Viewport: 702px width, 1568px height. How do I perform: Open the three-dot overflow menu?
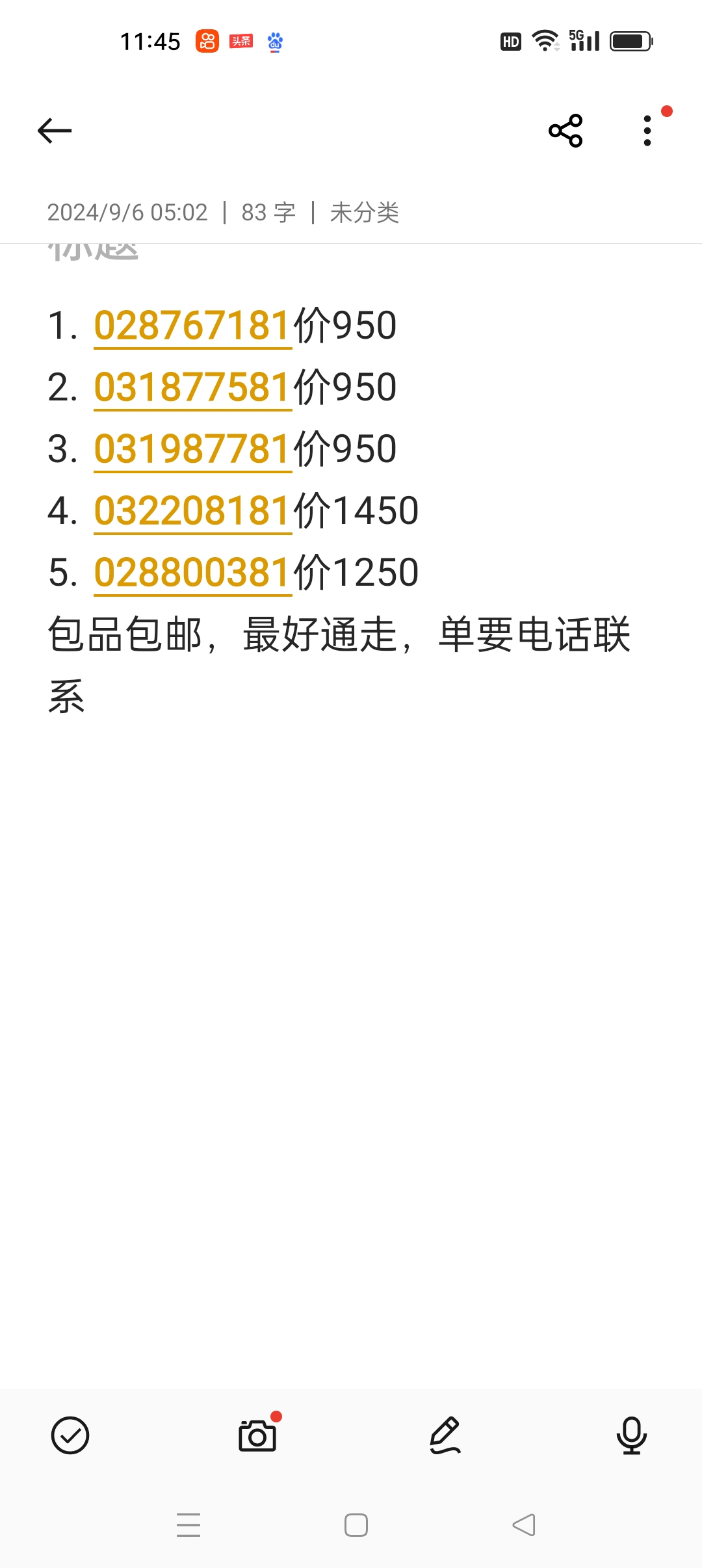[647, 131]
